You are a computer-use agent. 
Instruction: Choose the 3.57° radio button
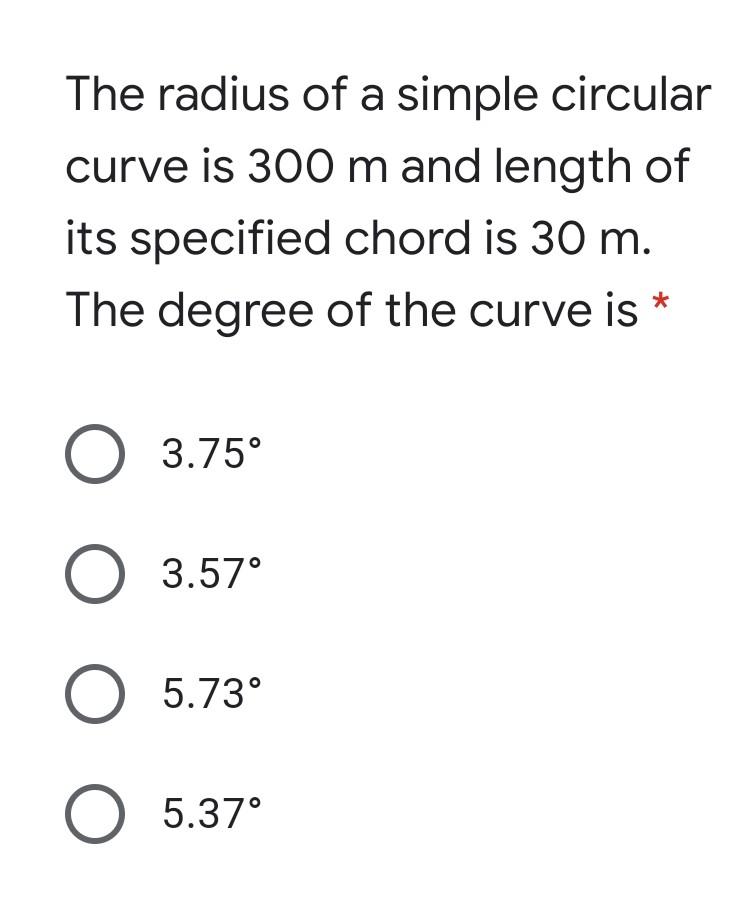tap(95, 575)
